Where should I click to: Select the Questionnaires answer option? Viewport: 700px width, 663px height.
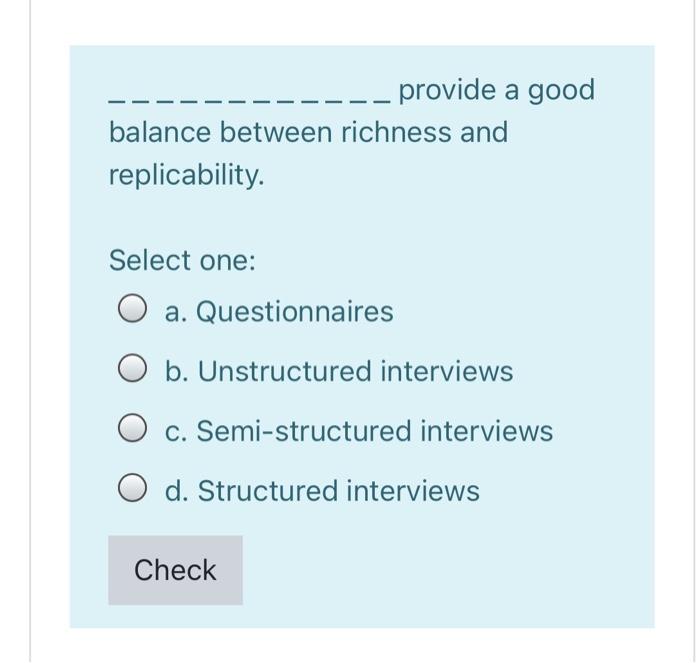[134, 312]
